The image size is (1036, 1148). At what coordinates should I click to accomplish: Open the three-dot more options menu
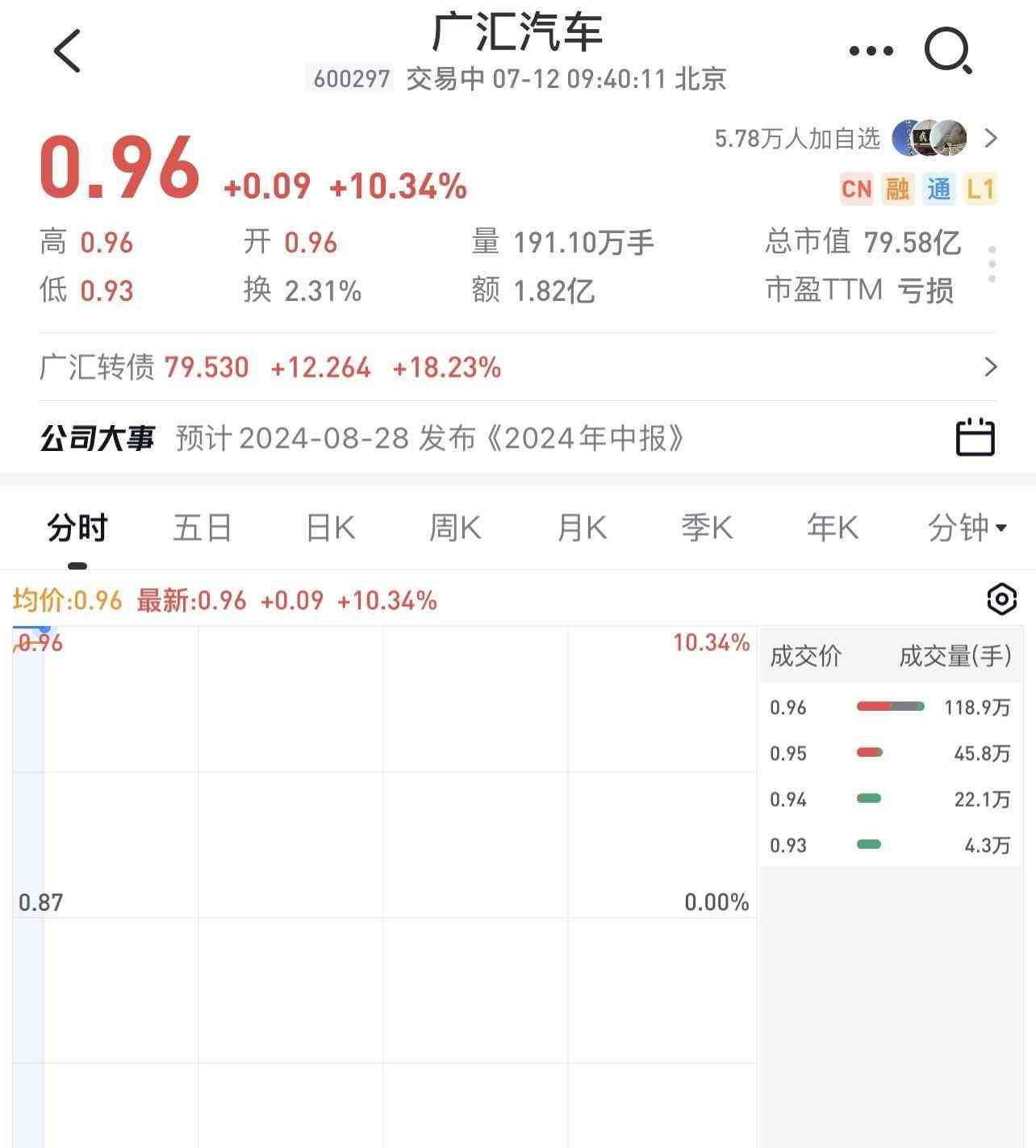click(871, 51)
